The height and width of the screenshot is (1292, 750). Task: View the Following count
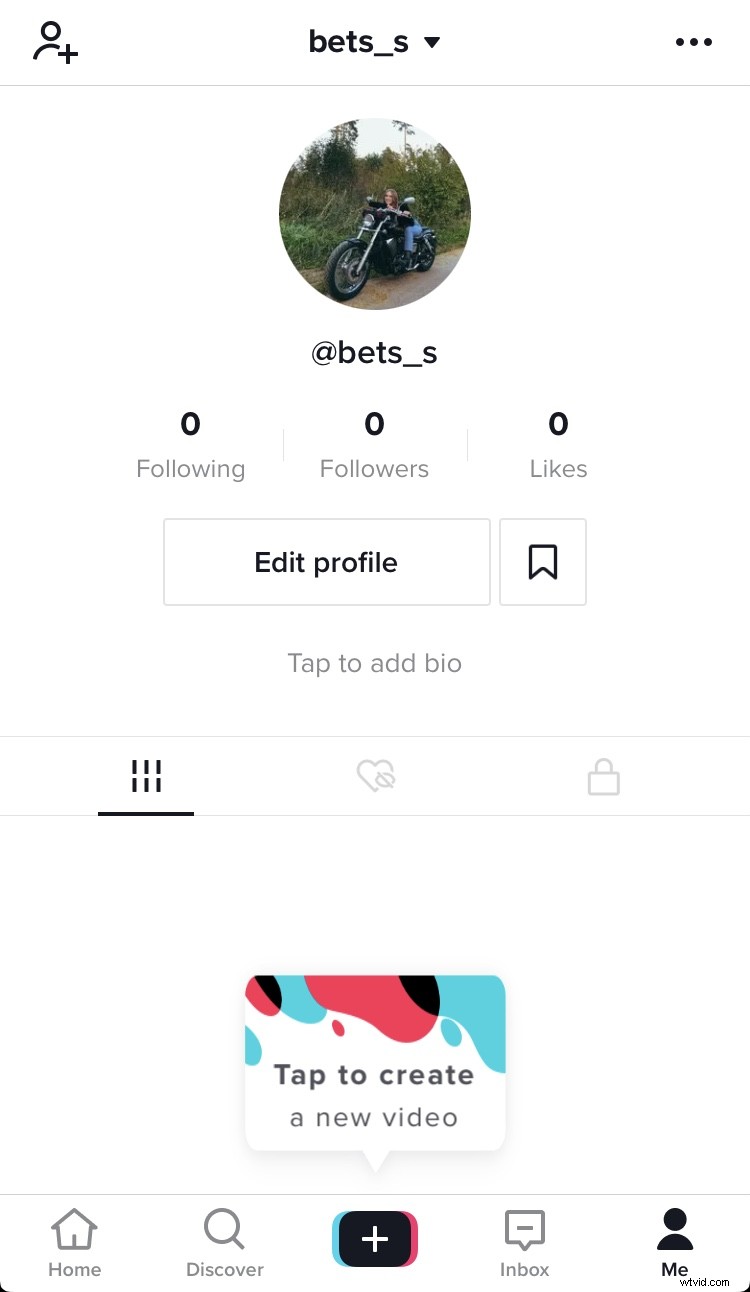point(190,445)
